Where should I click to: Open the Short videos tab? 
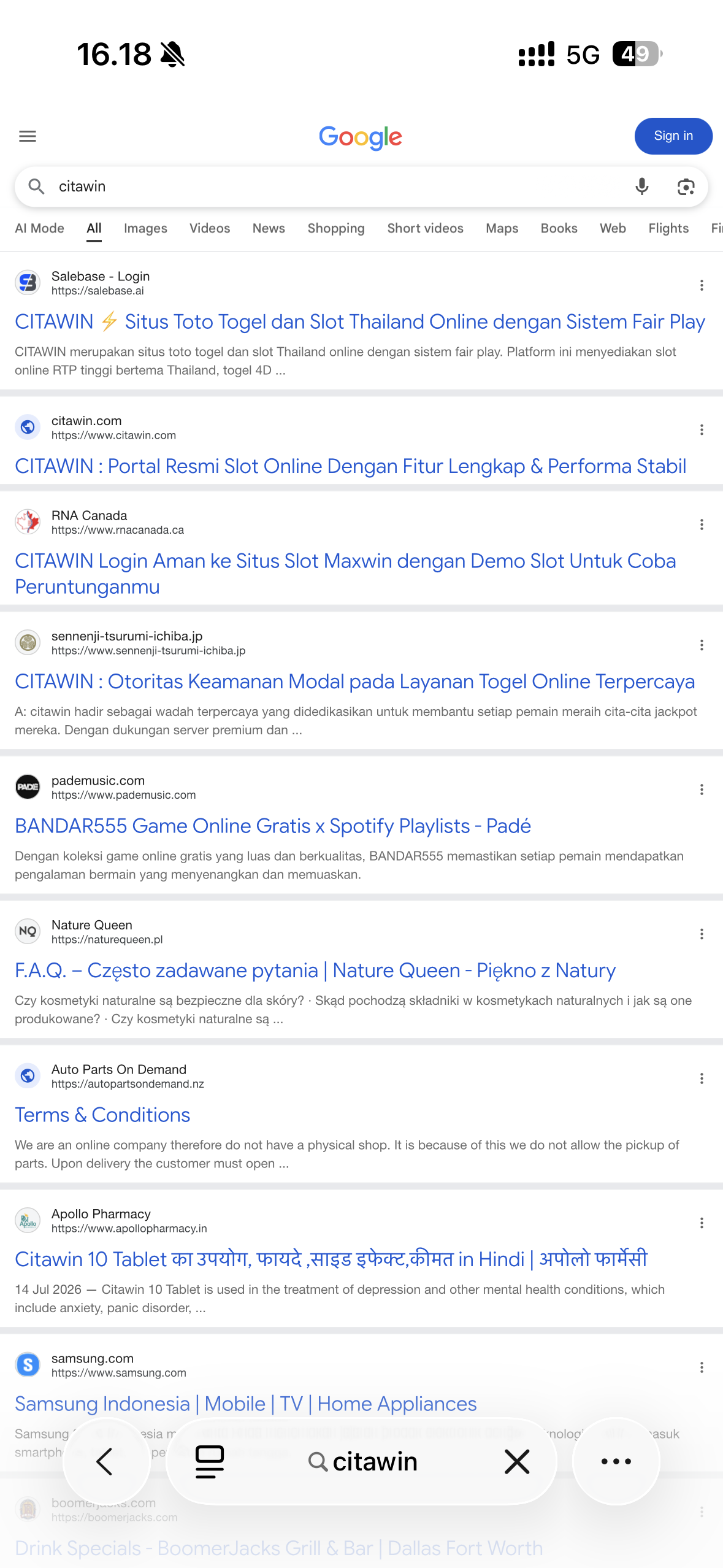pyautogui.click(x=425, y=228)
